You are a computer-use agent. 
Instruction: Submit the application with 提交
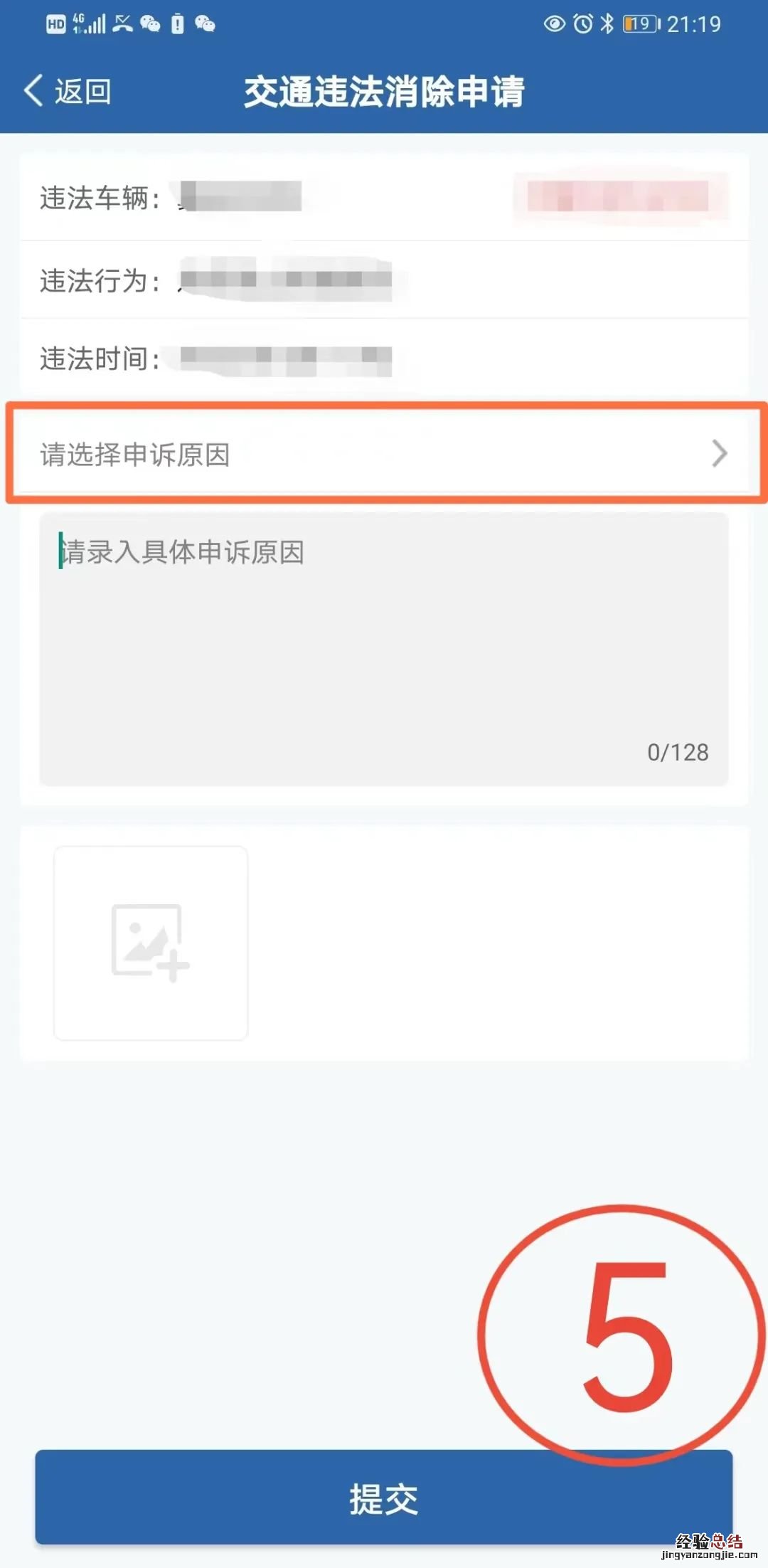[x=384, y=1498]
